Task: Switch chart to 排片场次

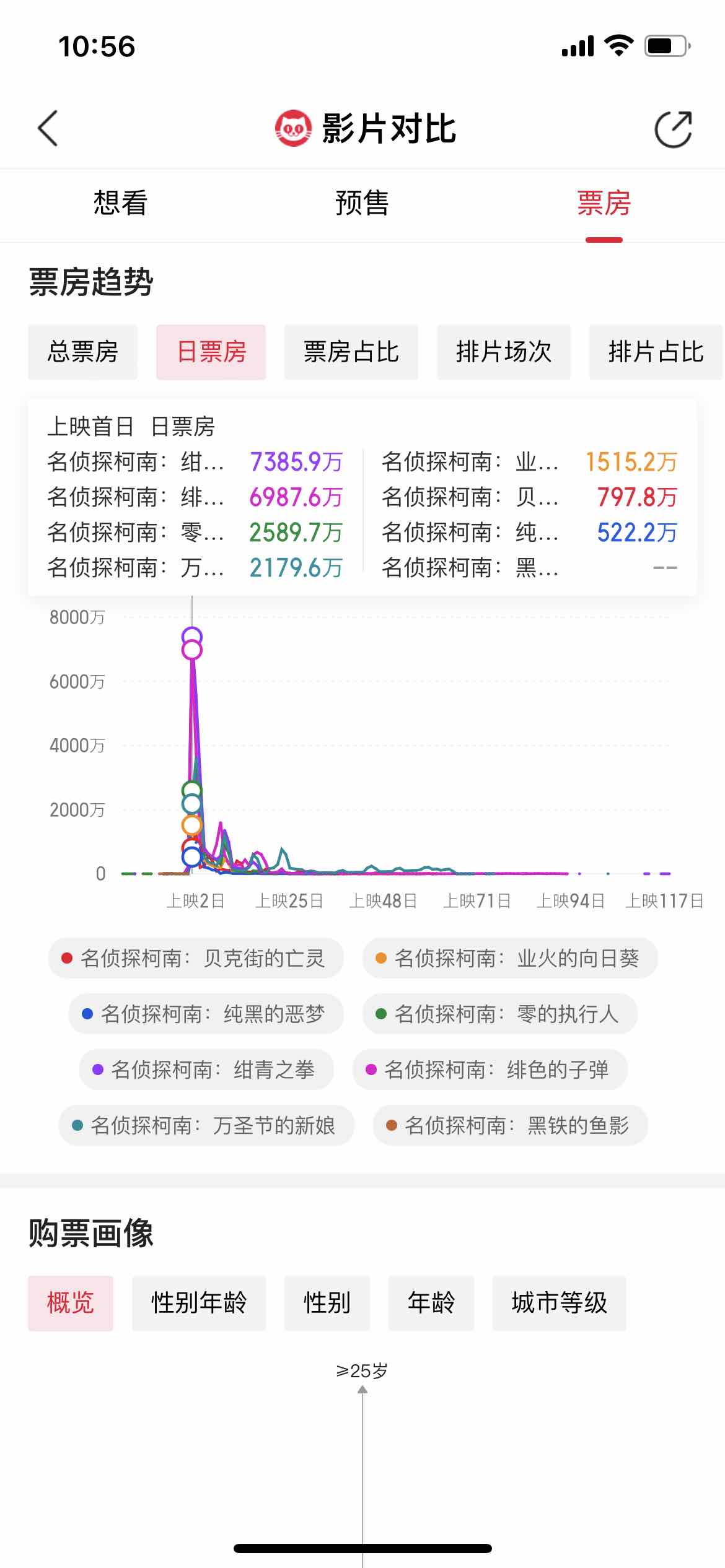Action: pyautogui.click(x=503, y=352)
